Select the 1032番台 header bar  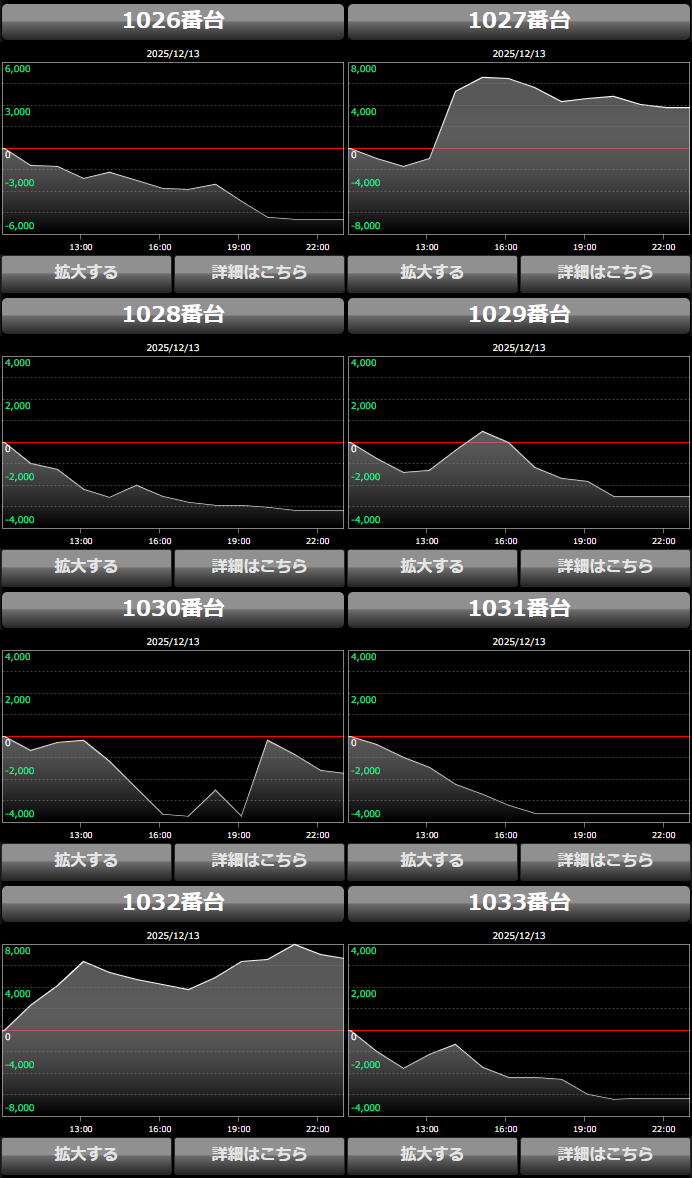[x=173, y=903]
